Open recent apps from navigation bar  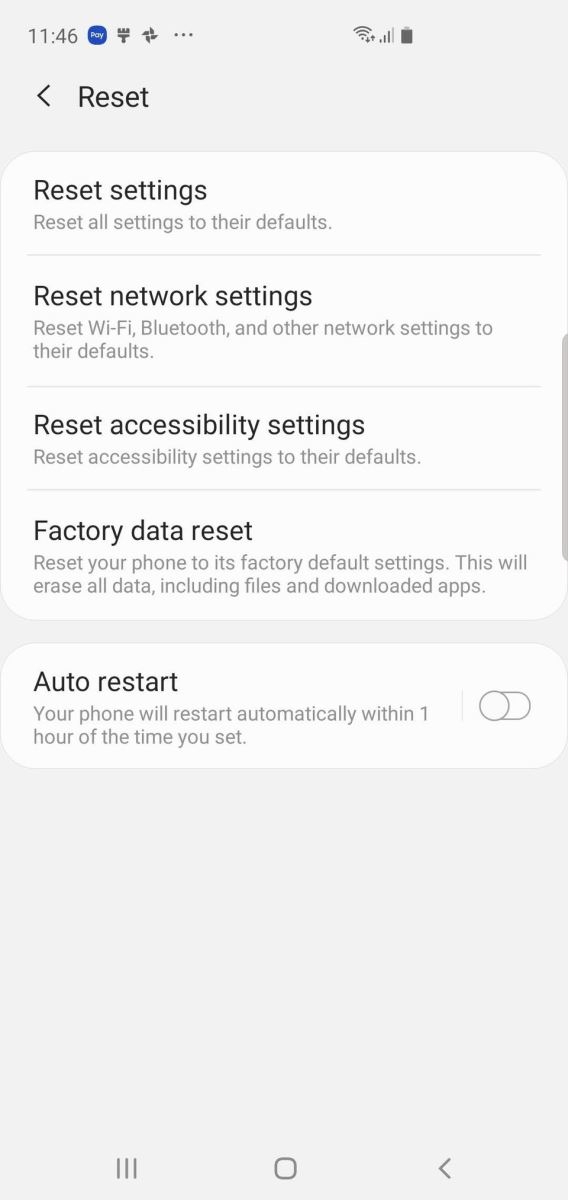(x=126, y=1168)
